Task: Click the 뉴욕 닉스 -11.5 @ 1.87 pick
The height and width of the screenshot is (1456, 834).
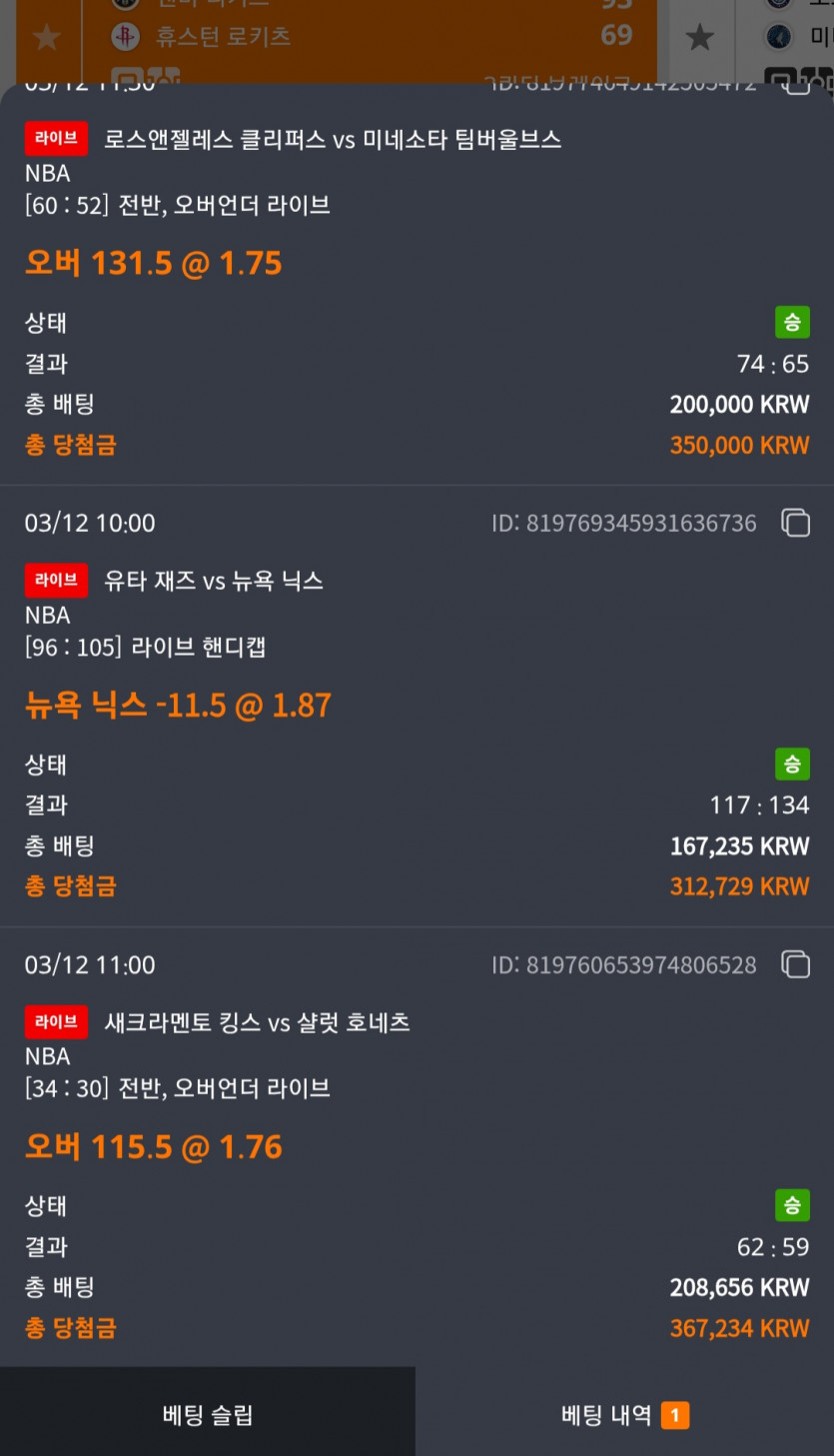Action: click(x=178, y=705)
